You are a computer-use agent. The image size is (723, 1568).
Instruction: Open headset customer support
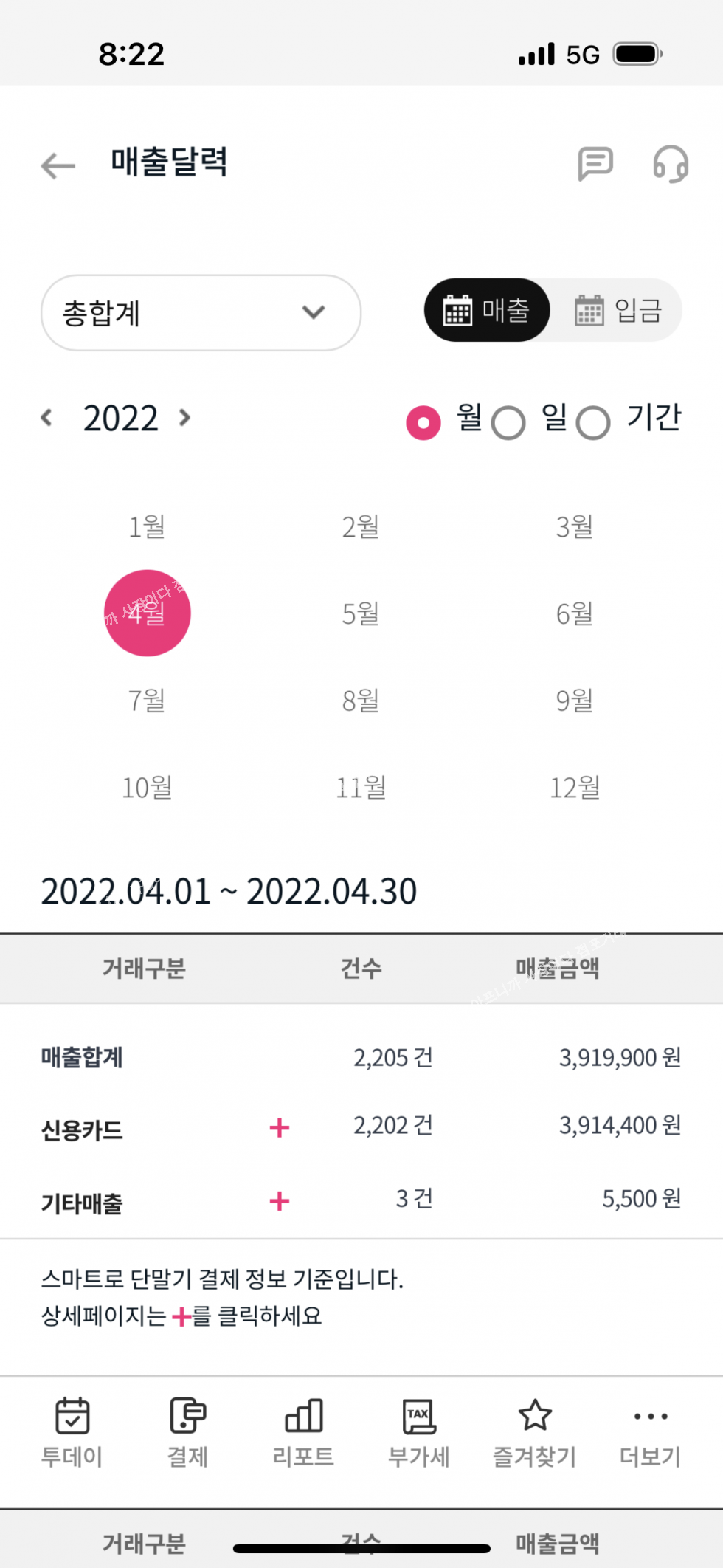pyautogui.click(x=670, y=163)
